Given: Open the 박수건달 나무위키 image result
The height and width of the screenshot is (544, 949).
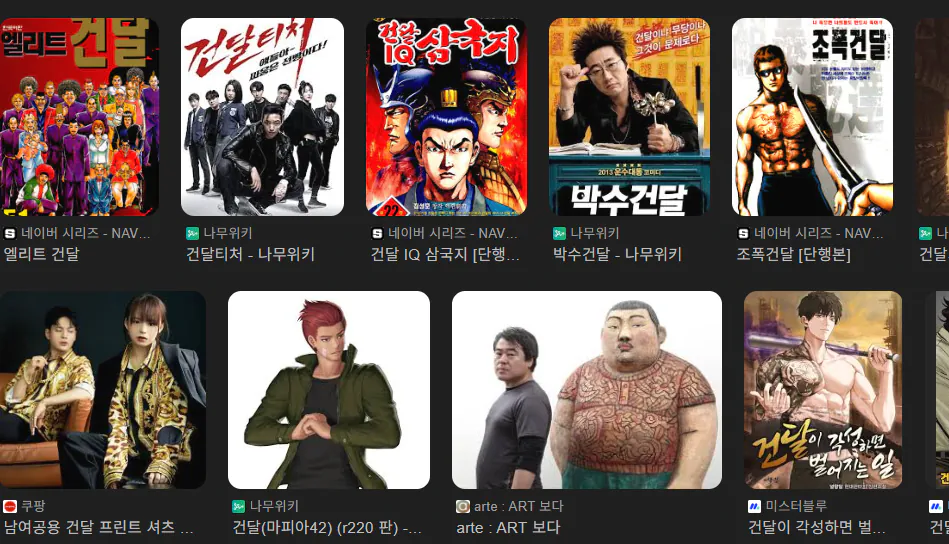Looking at the screenshot, I should (x=629, y=117).
